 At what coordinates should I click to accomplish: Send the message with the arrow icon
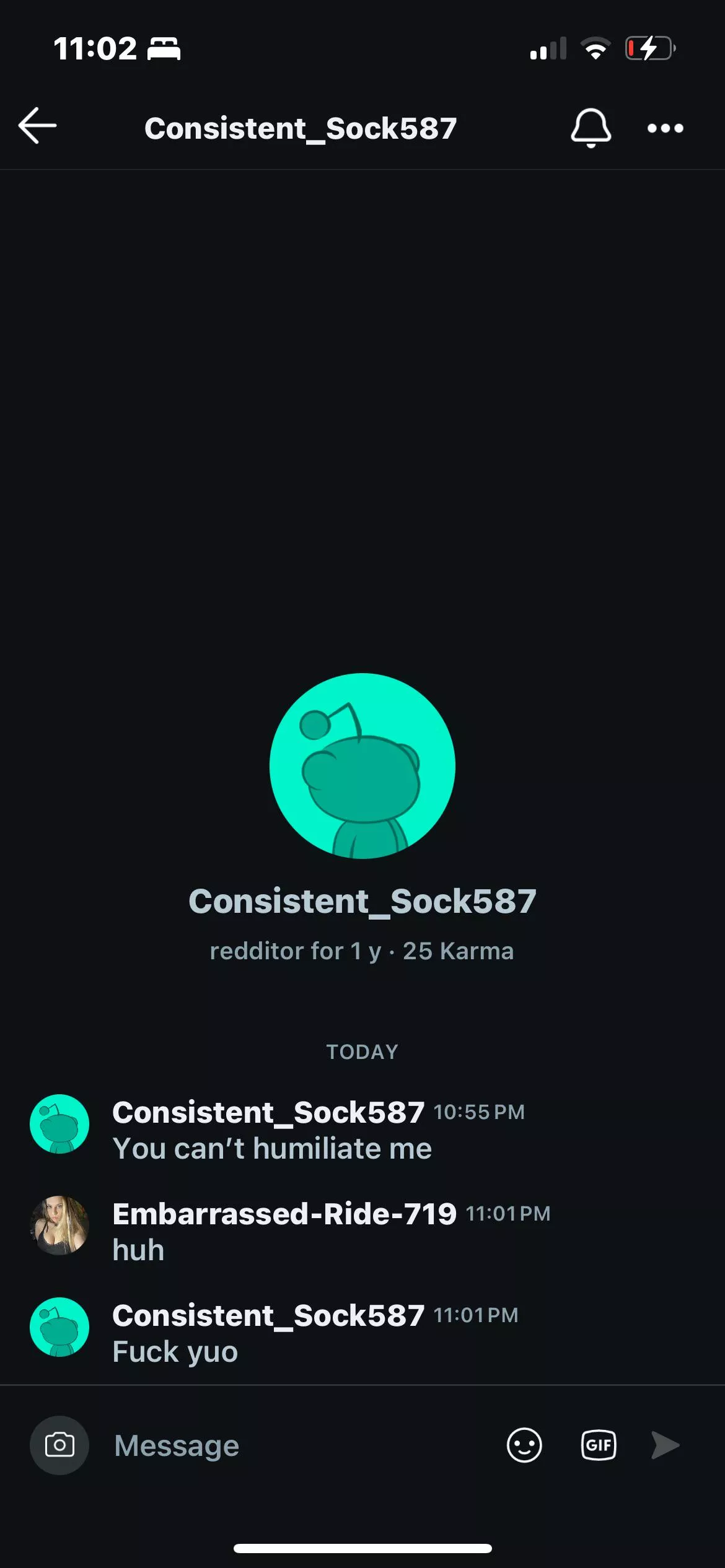click(x=666, y=1445)
